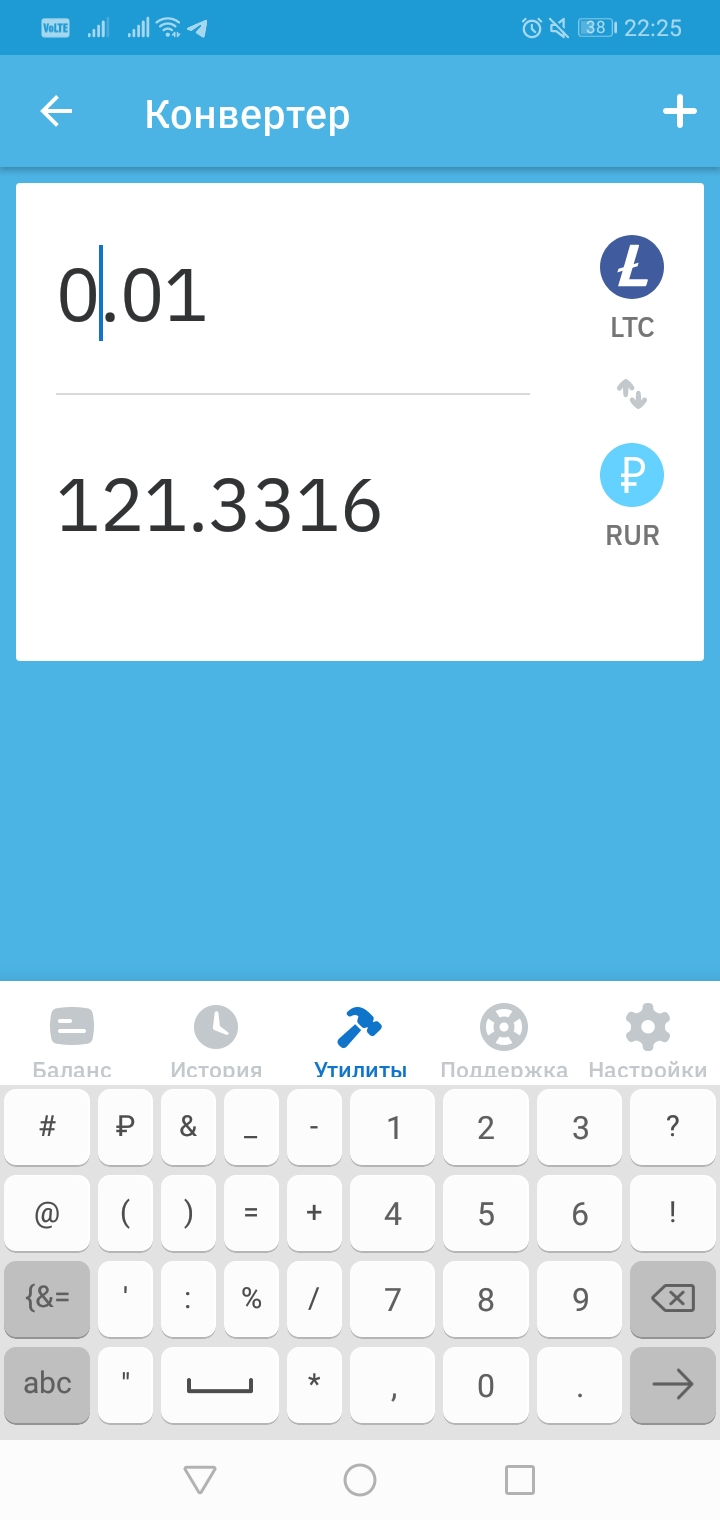The image size is (720, 1520).
Task: Swap the conversion direction arrows
Action: tap(632, 393)
